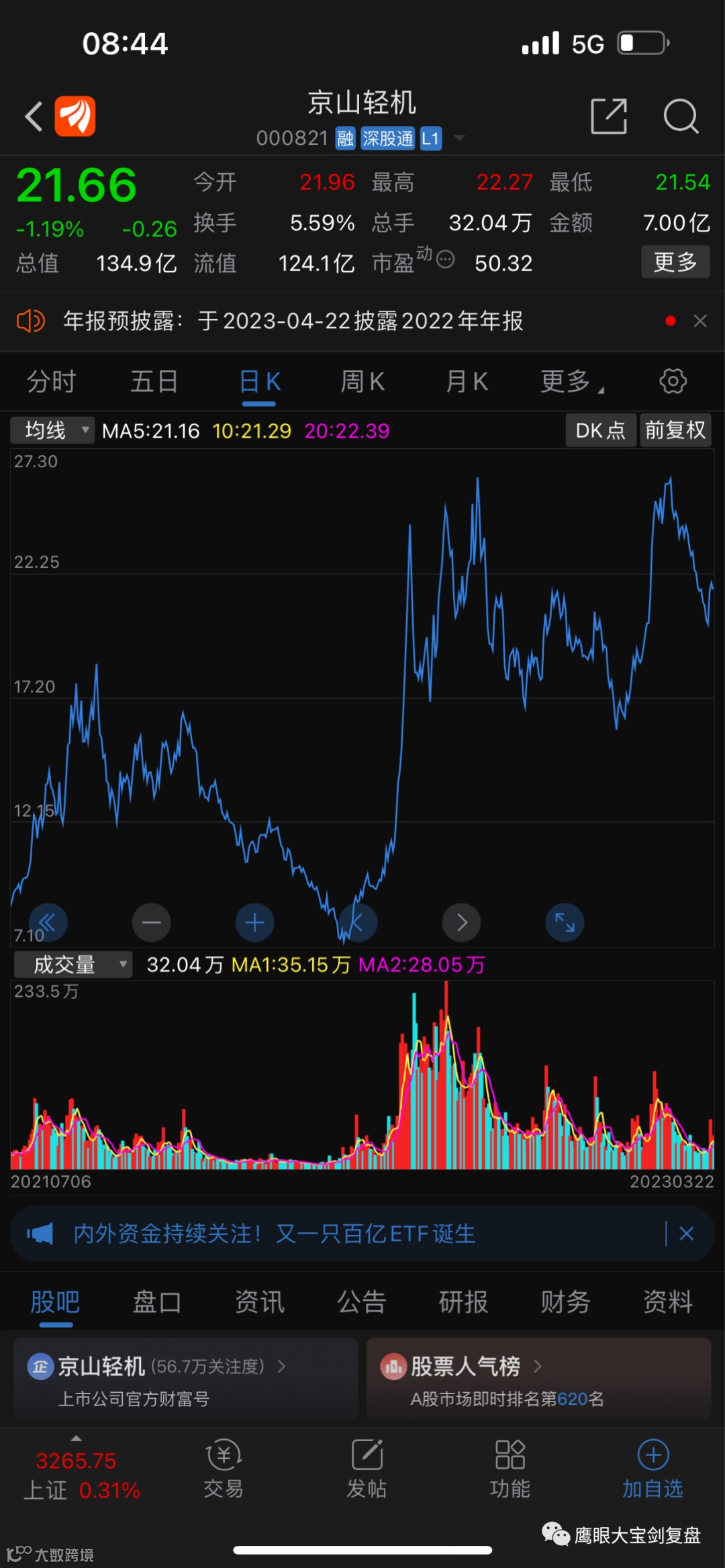Dismiss the 年报预披露 notice
This screenshot has height=1568, width=725.
(x=700, y=321)
